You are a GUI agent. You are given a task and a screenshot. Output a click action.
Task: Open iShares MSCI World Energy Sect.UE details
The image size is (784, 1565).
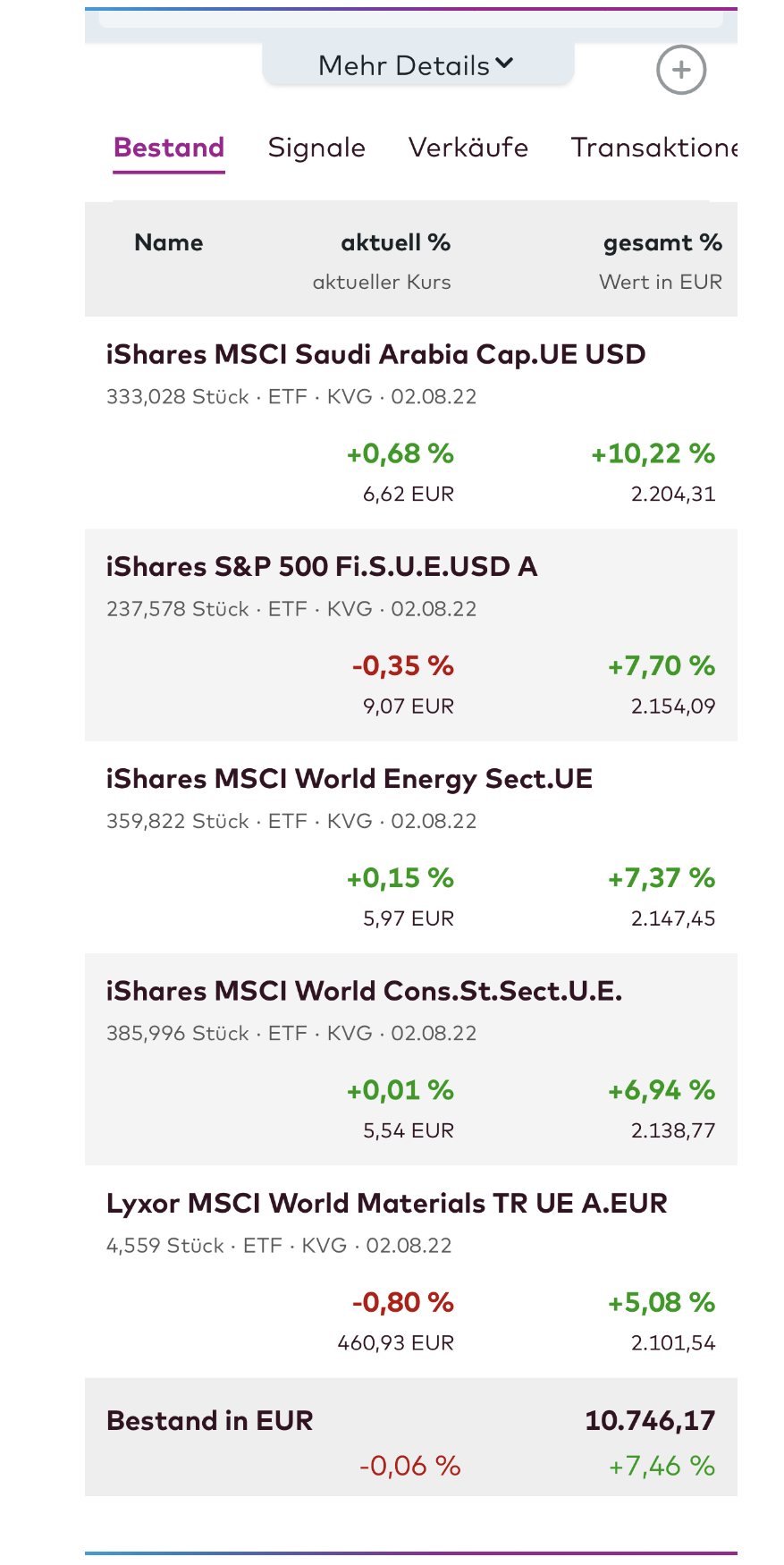(350, 779)
